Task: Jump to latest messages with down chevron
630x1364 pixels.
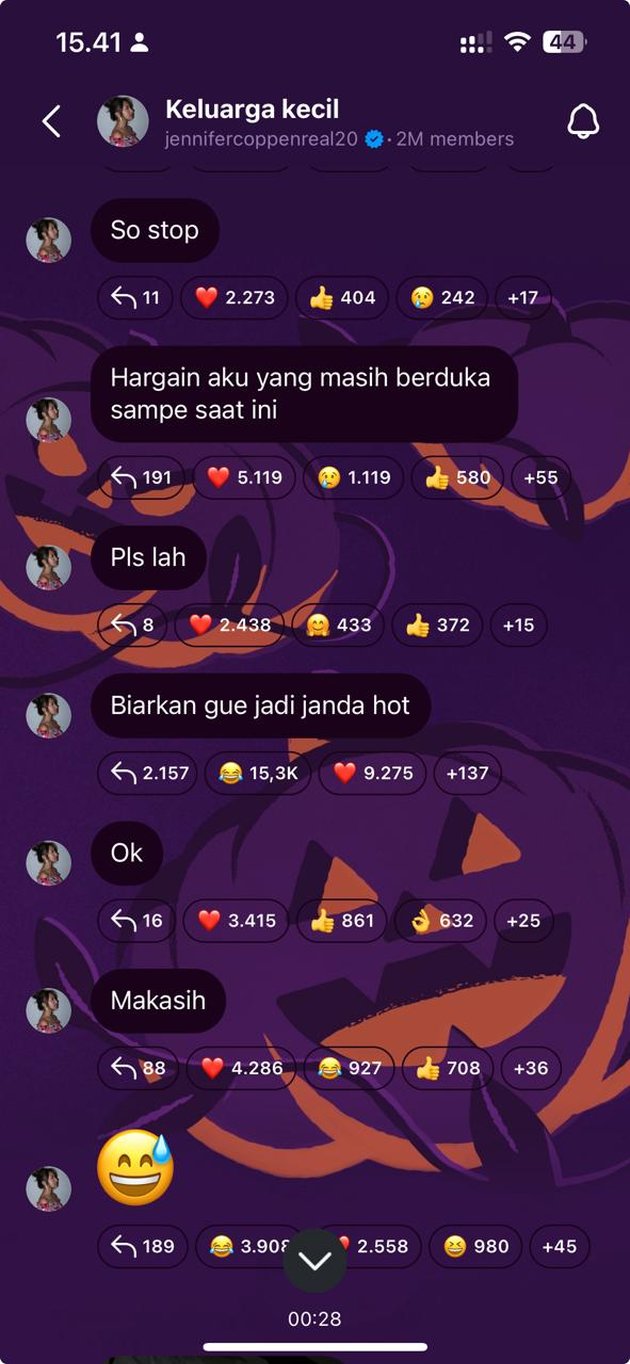Action: click(315, 1261)
